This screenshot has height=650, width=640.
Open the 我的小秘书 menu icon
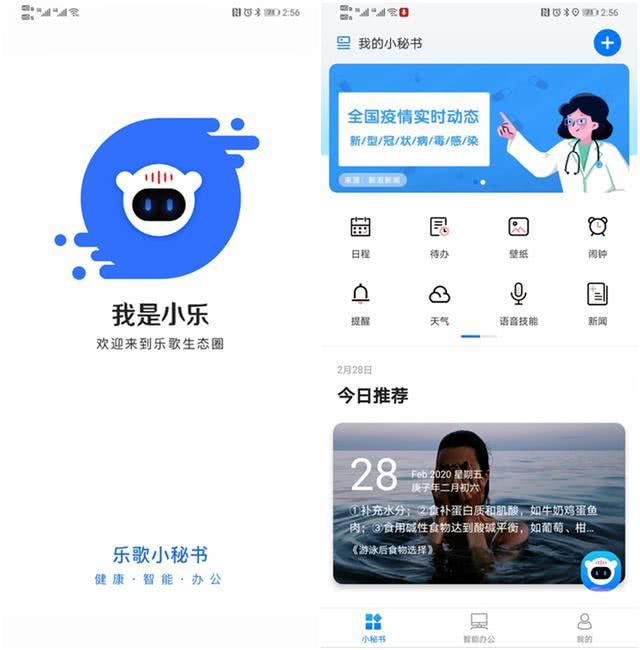click(x=344, y=43)
